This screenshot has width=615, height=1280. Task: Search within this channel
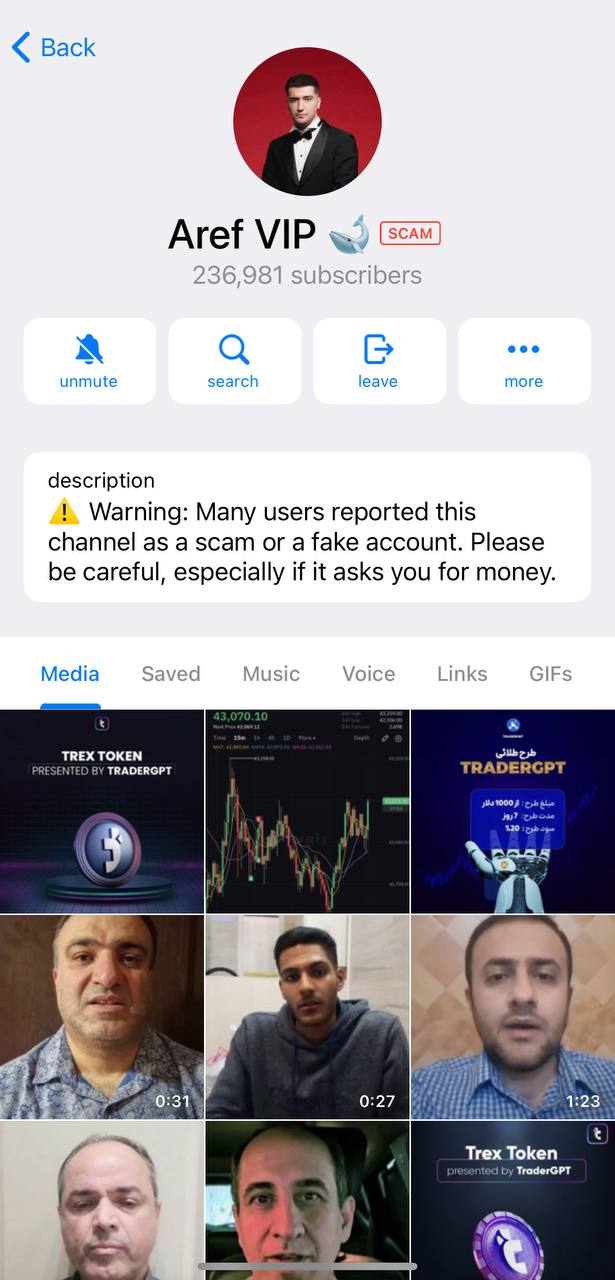click(234, 361)
